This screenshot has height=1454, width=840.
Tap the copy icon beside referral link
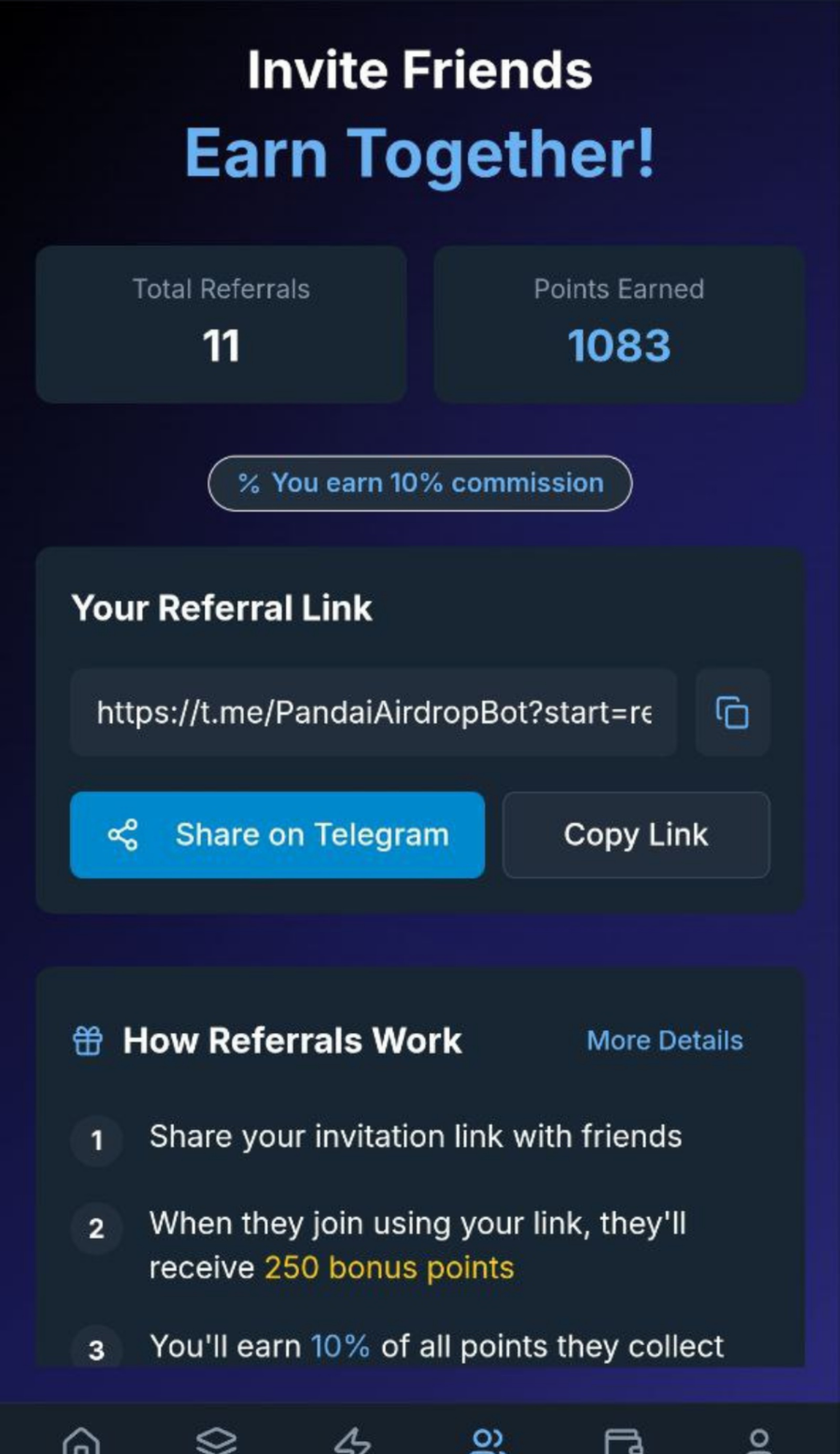click(x=732, y=713)
